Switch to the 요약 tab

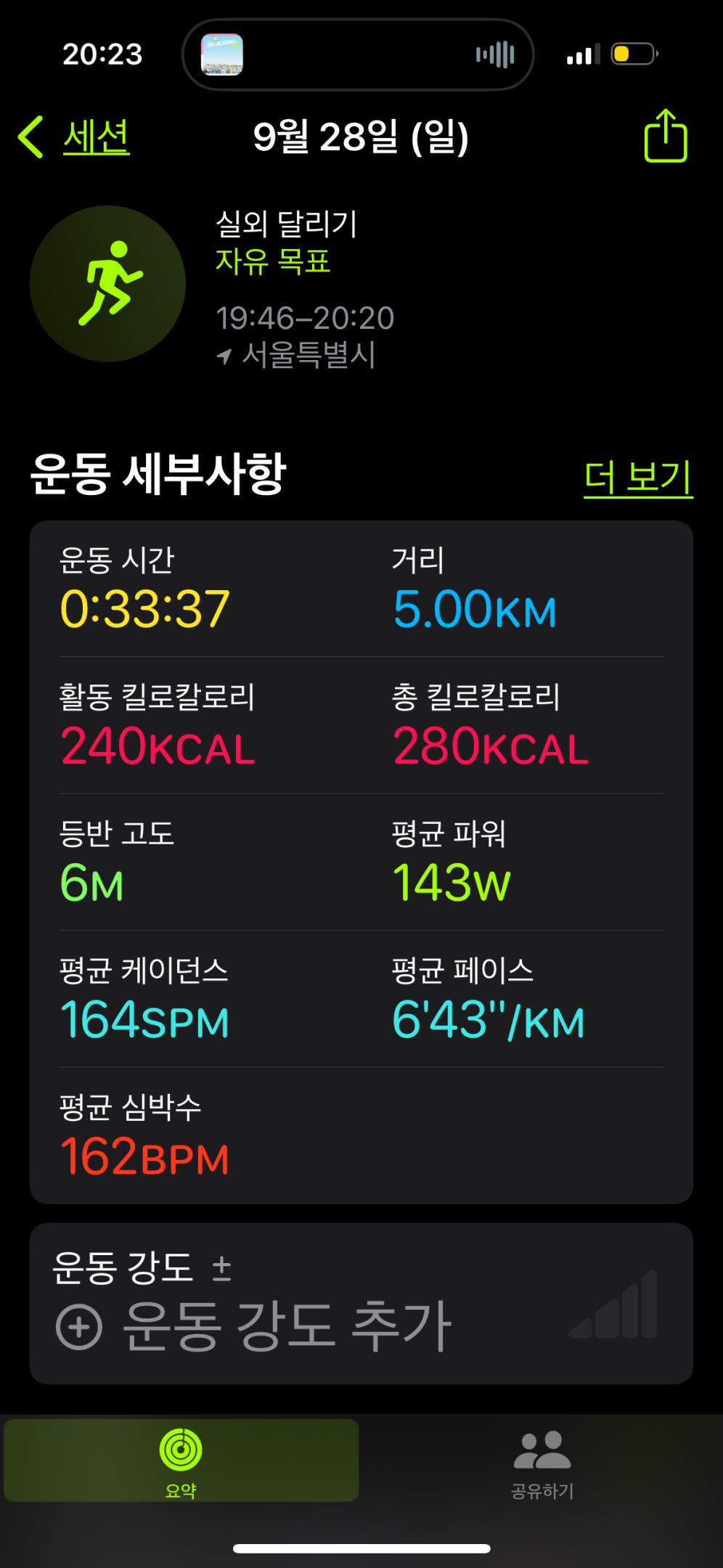[x=181, y=1461]
